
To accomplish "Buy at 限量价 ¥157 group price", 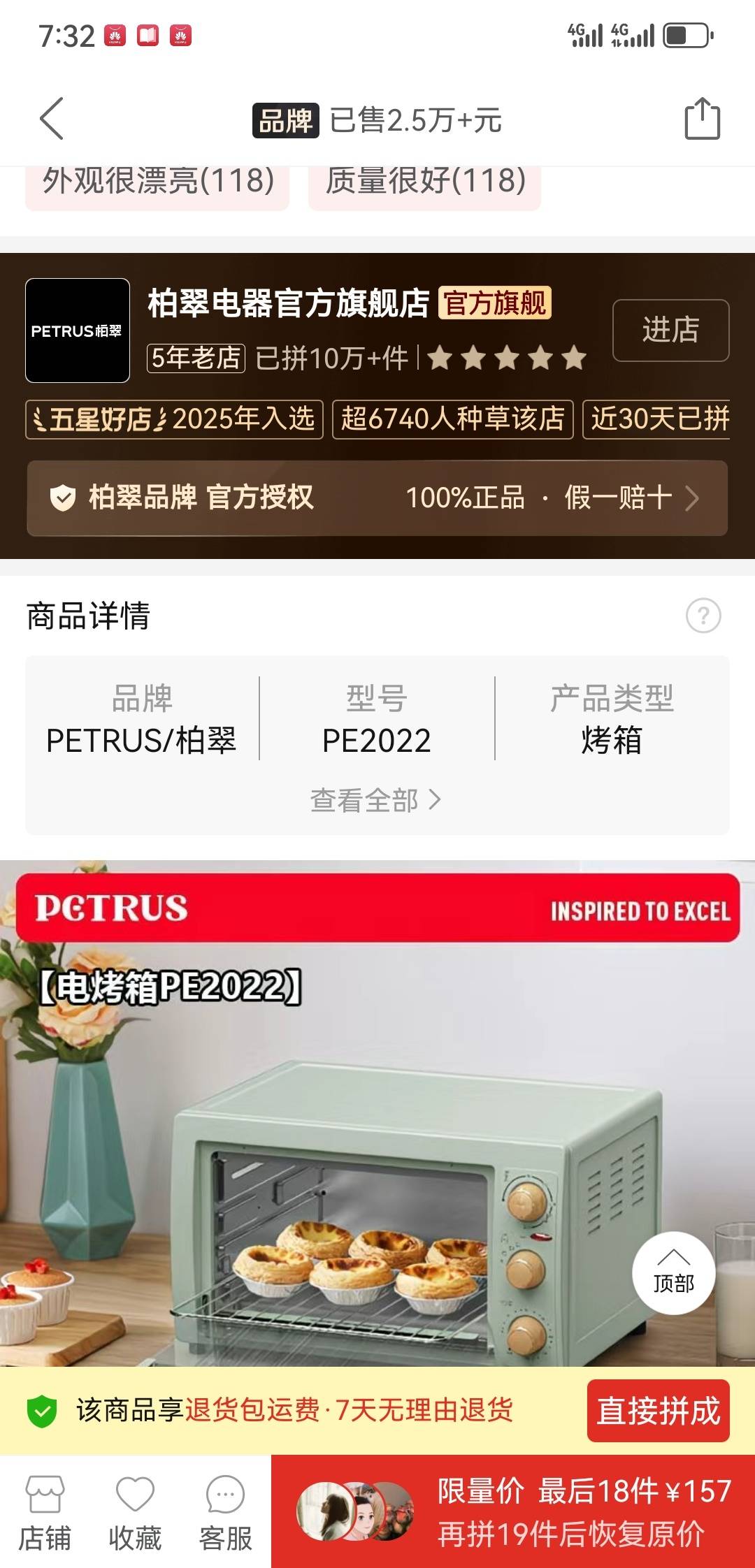I will (513, 1513).
